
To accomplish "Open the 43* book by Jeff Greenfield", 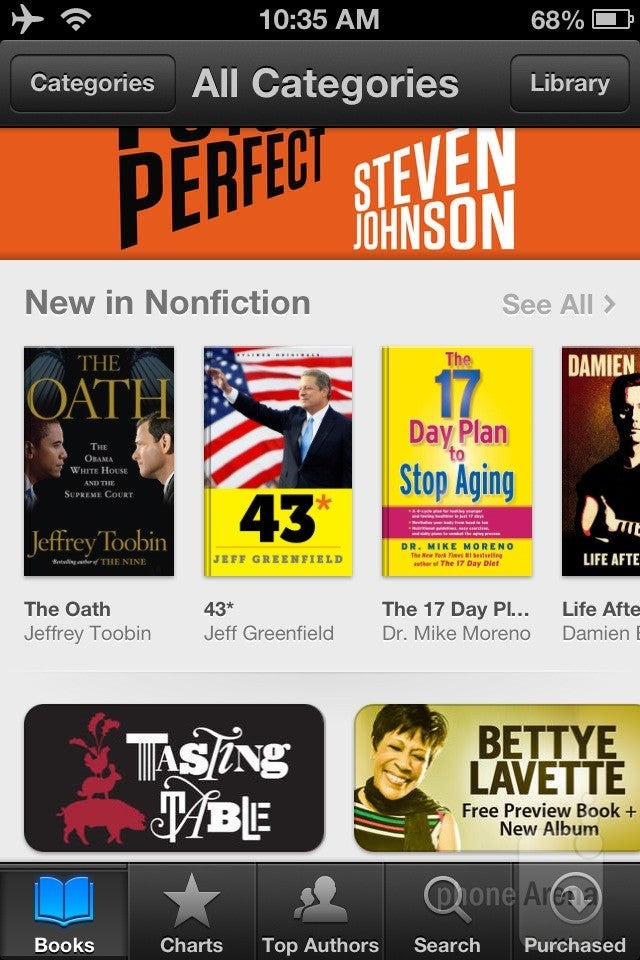I will (x=278, y=461).
